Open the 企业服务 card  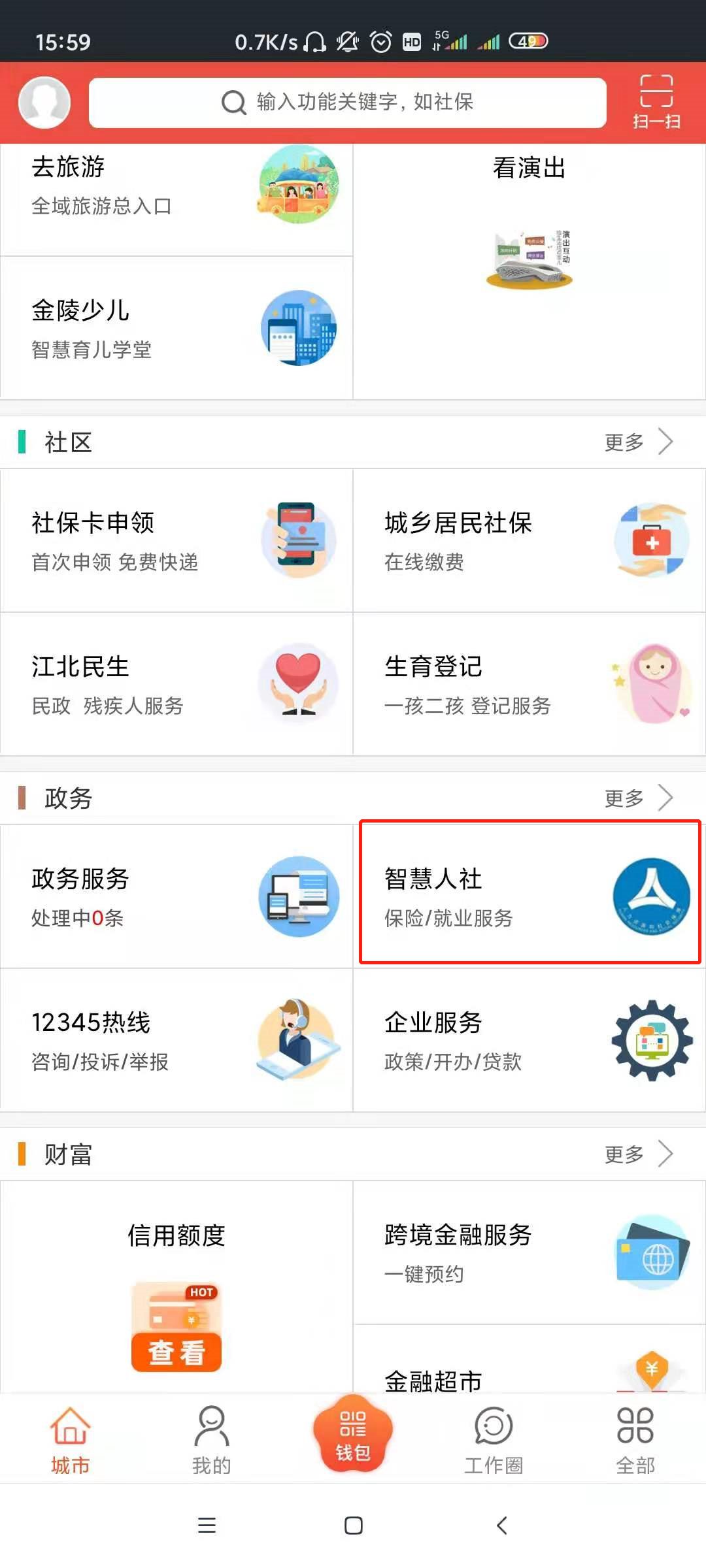click(529, 1040)
